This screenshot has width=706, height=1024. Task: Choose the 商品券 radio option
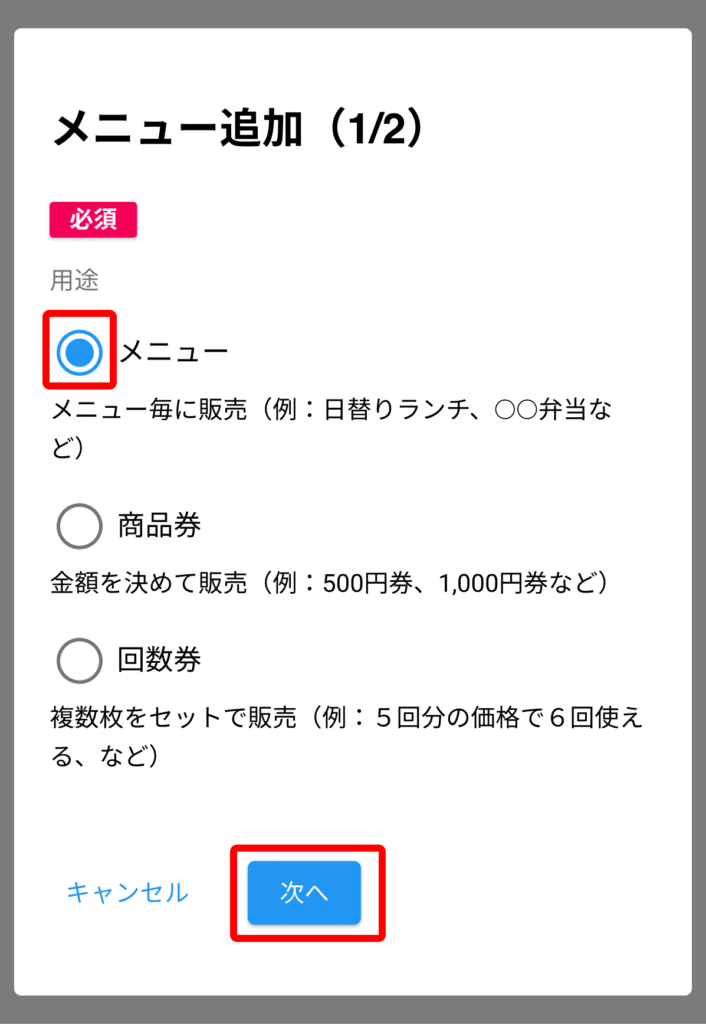80,526
